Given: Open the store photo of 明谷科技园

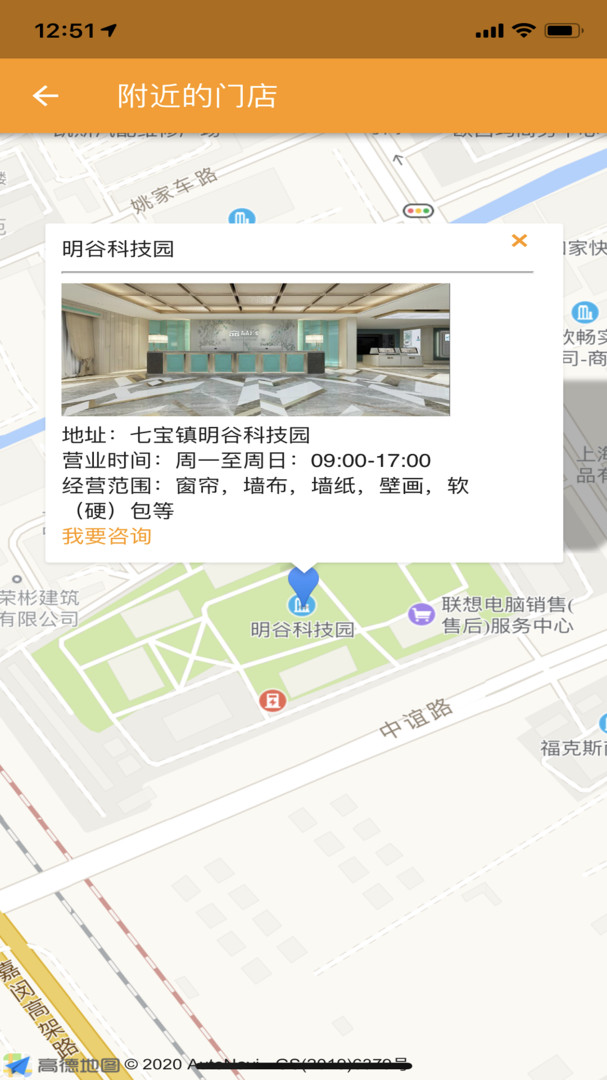Looking at the screenshot, I should [x=255, y=349].
